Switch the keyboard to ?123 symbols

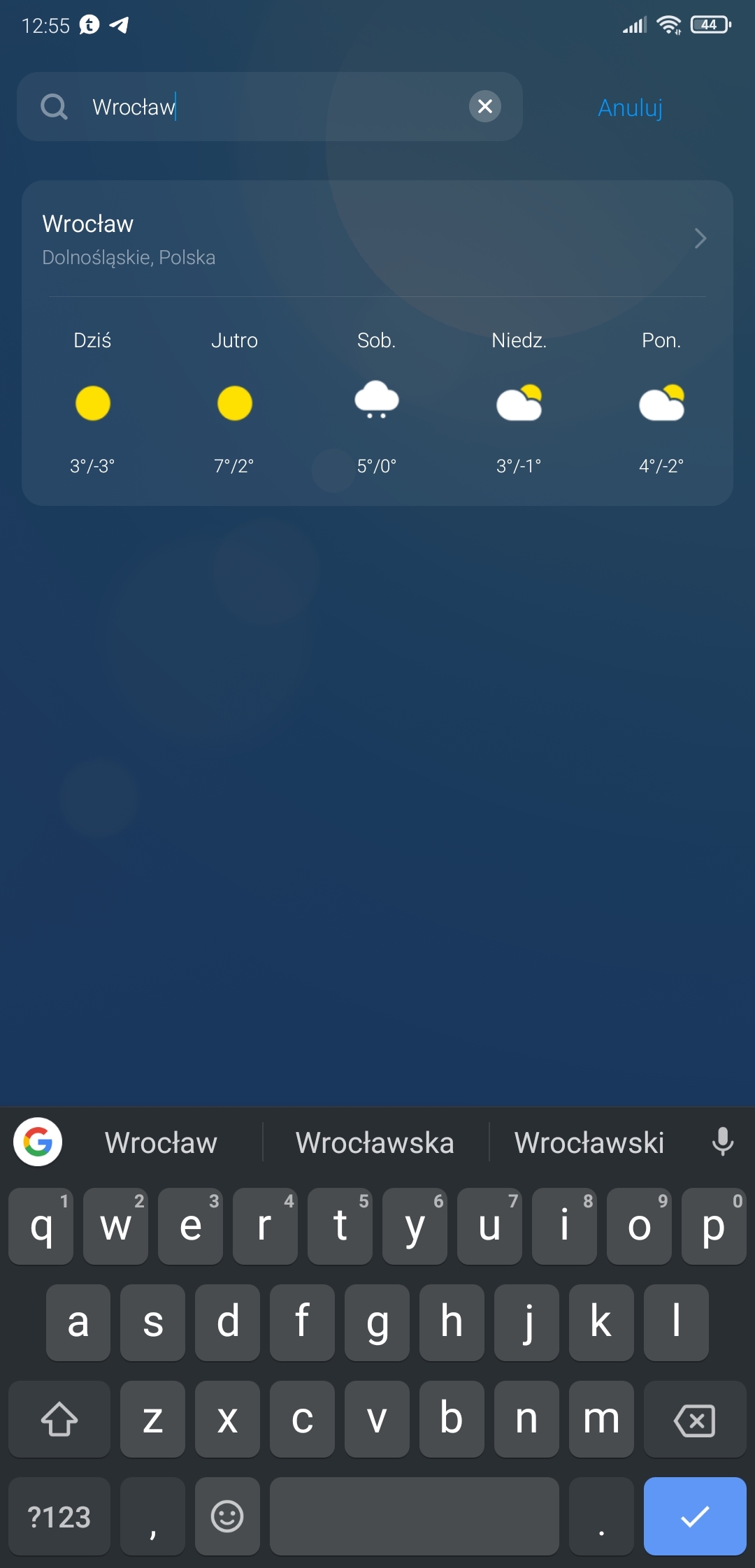click(59, 1516)
